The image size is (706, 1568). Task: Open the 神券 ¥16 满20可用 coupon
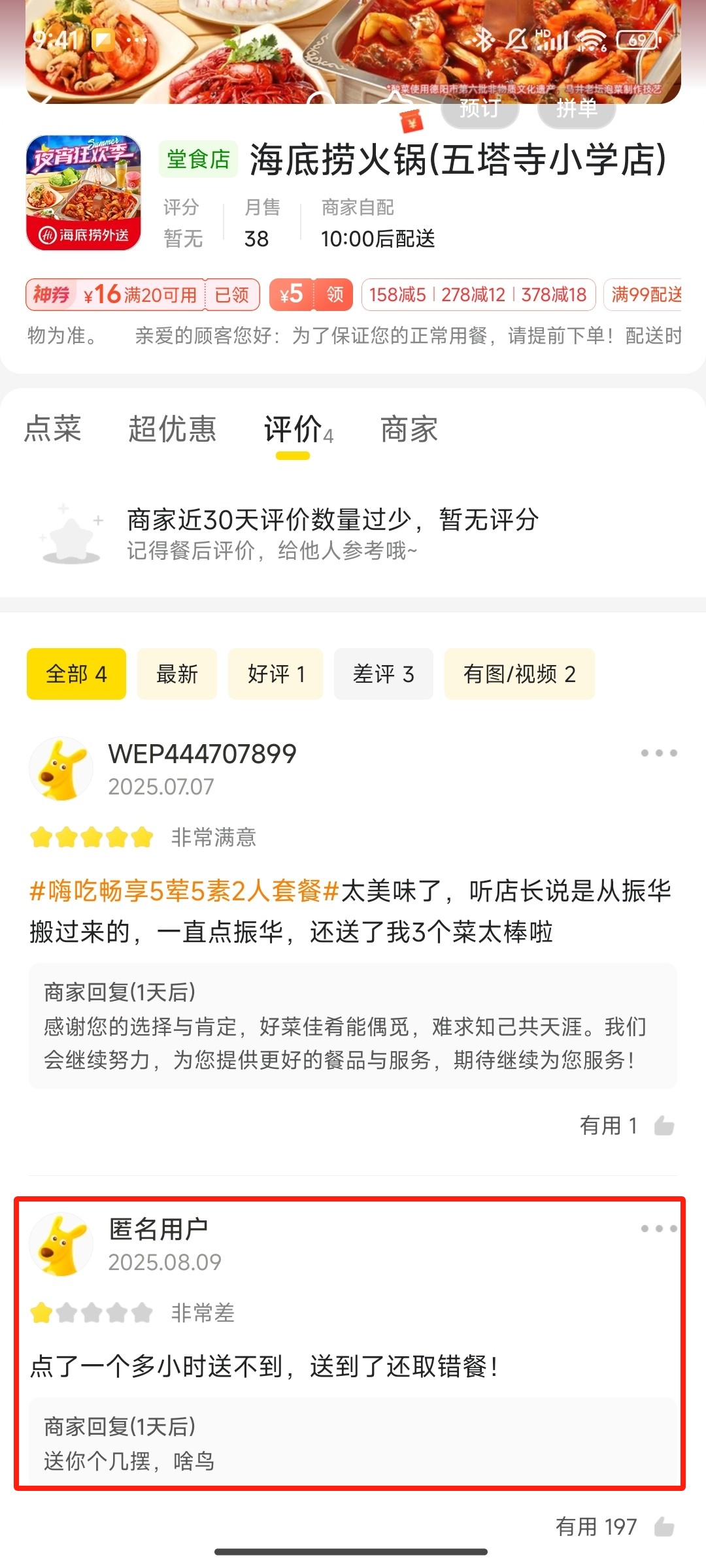click(x=142, y=295)
